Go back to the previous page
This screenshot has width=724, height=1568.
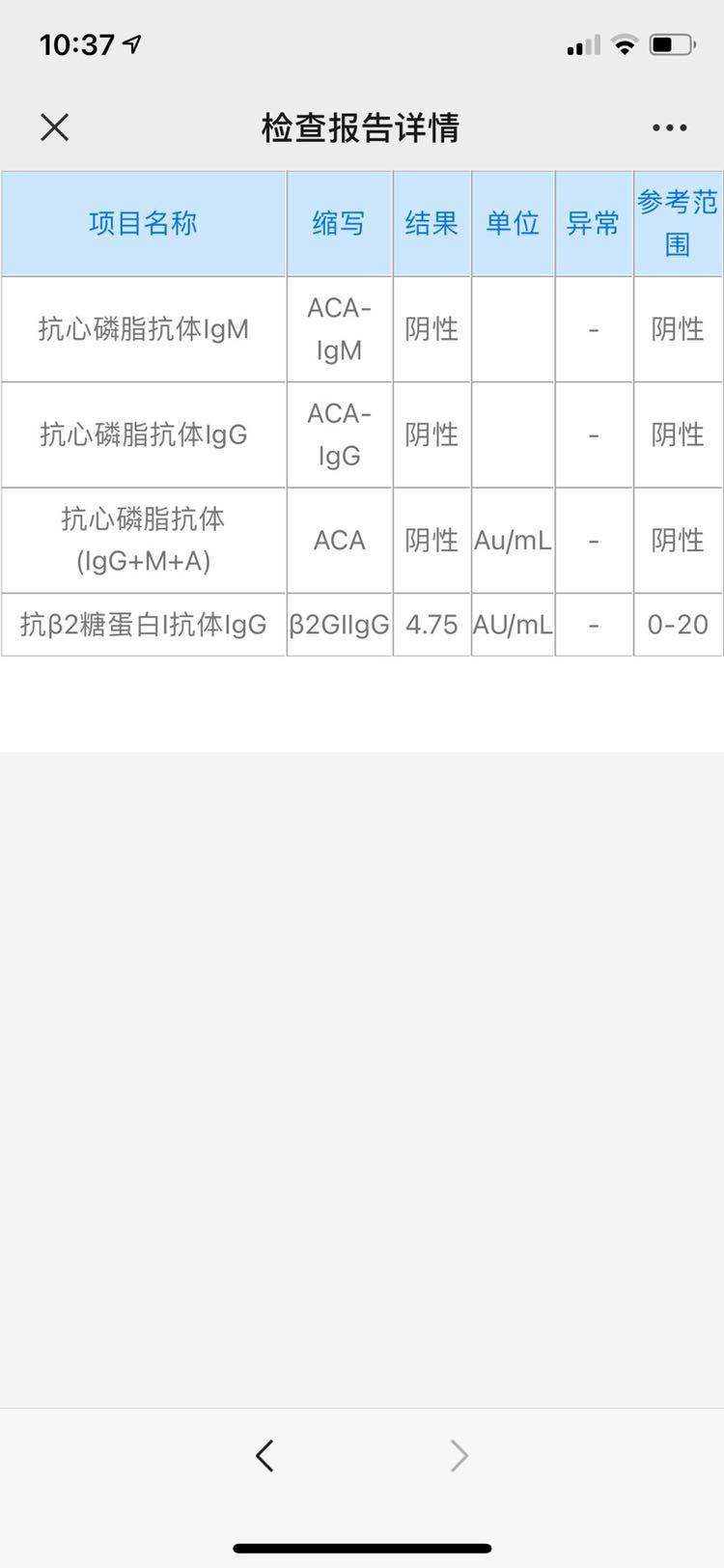pyautogui.click(x=265, y=1455)
